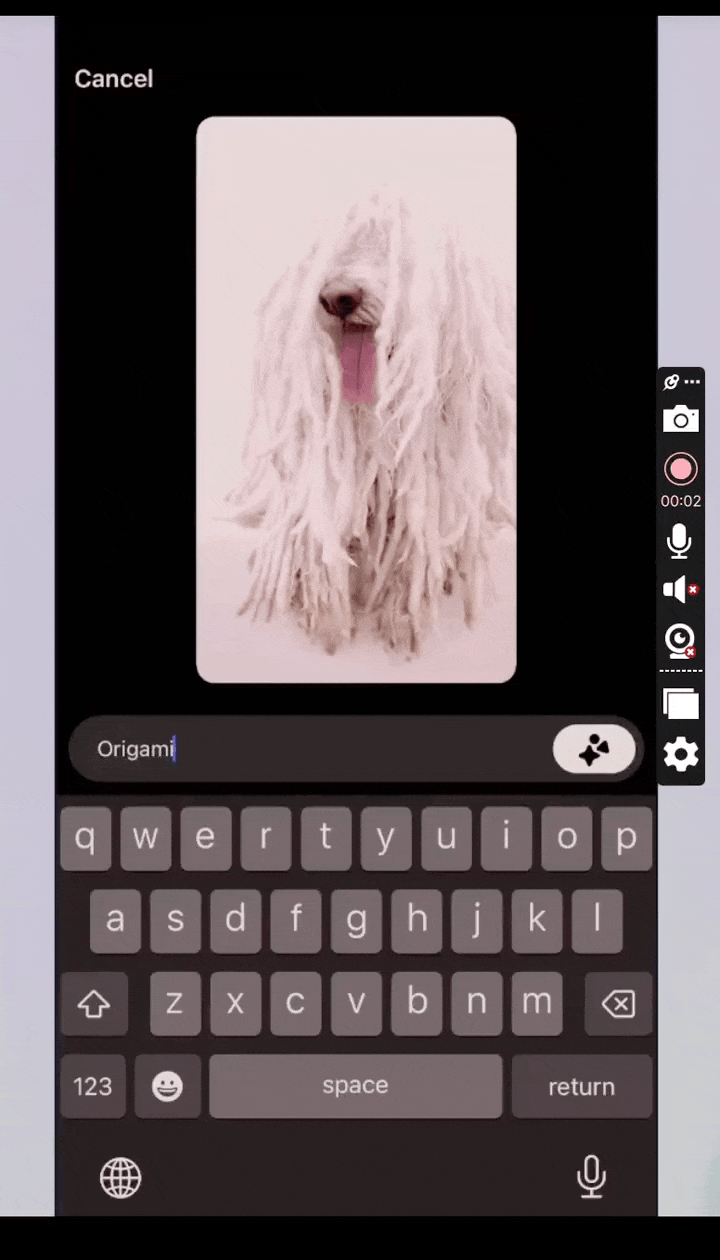Viewport: 720px width, 1260px height.
Task: Stop the screen recording
Action: click(681, 468)
